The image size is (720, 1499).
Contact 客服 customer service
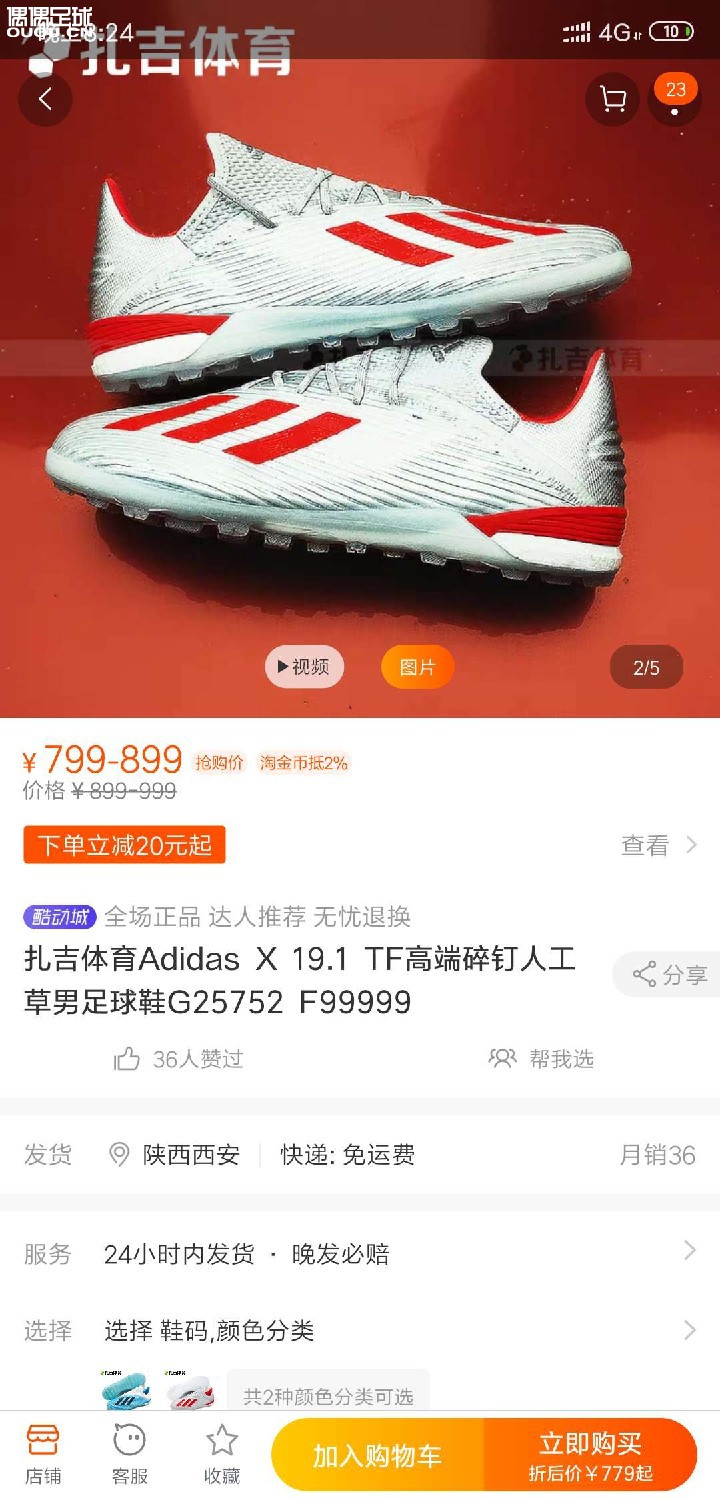130,1453
